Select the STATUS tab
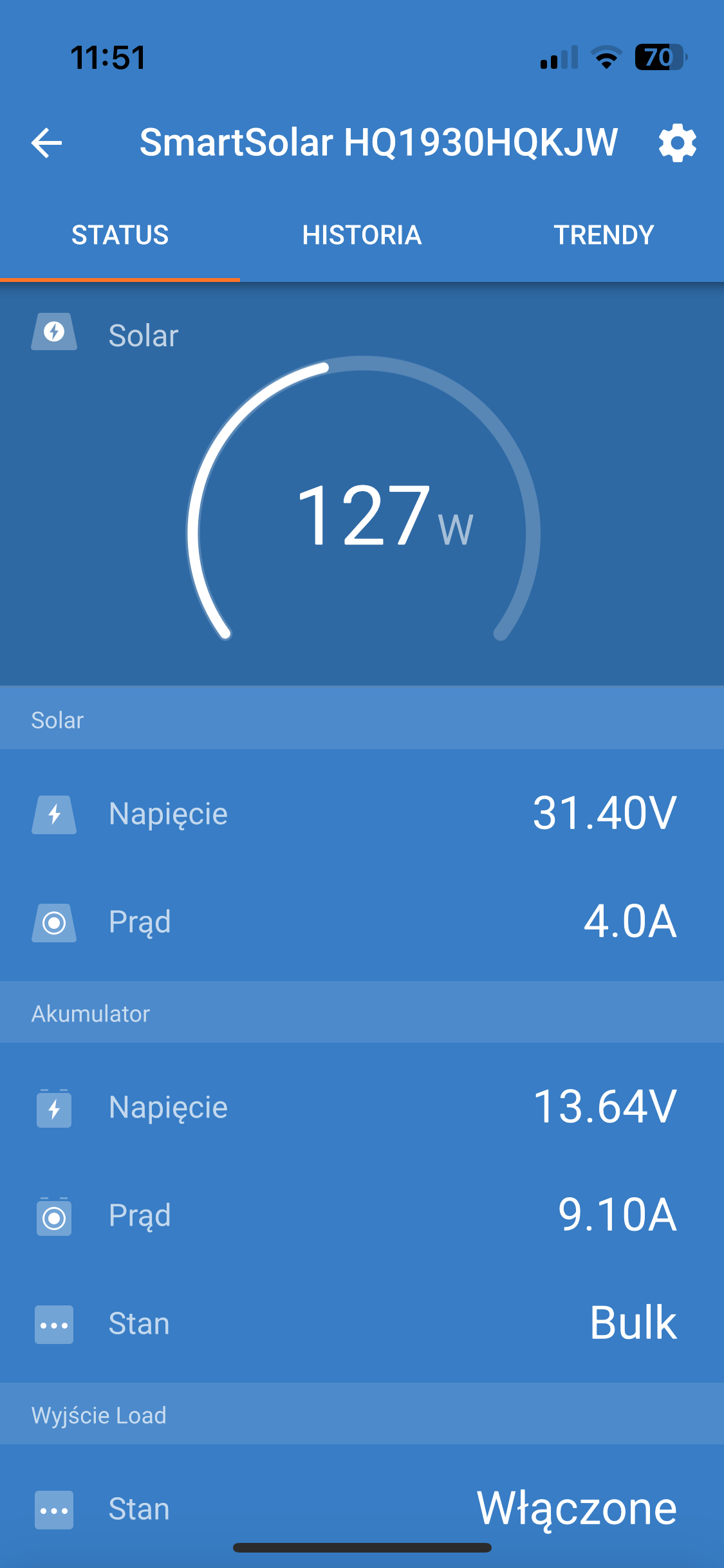Viewport: 724px width, 1568px height. pos(120,235)
